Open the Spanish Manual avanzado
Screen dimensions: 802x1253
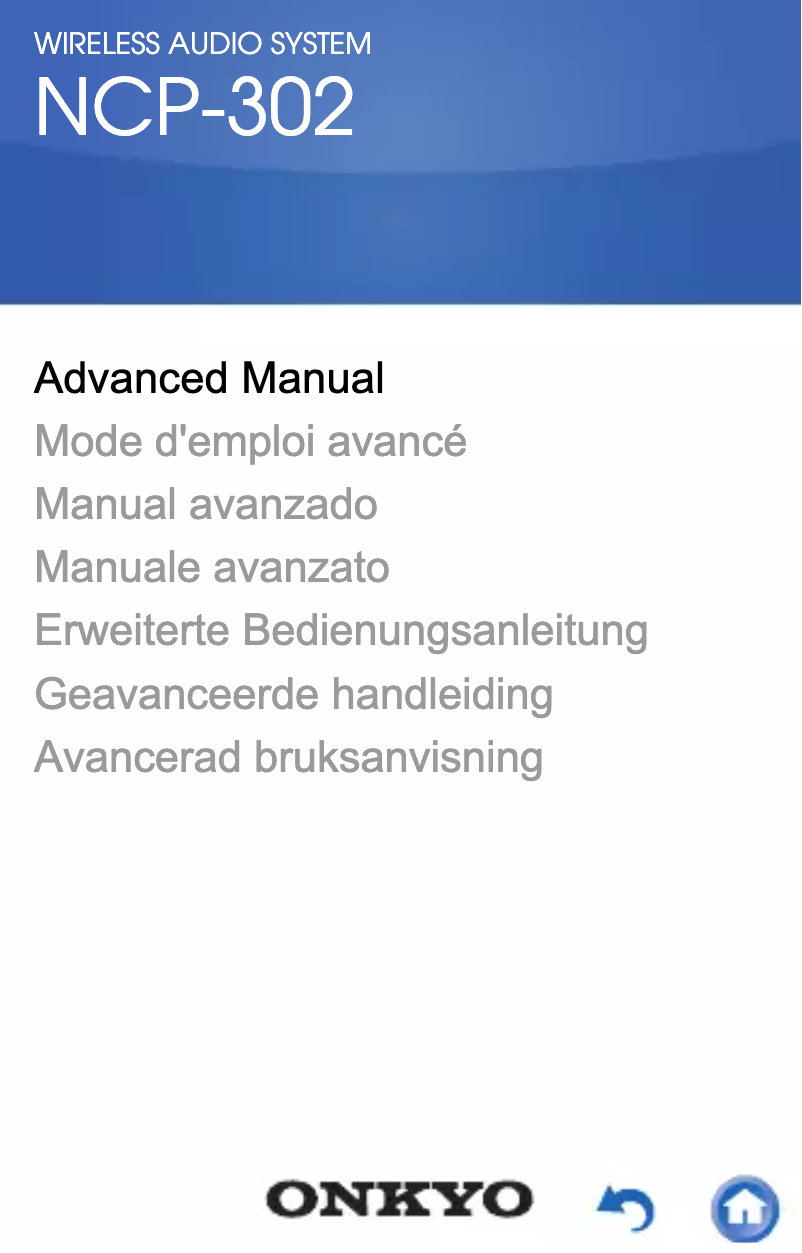206,505
